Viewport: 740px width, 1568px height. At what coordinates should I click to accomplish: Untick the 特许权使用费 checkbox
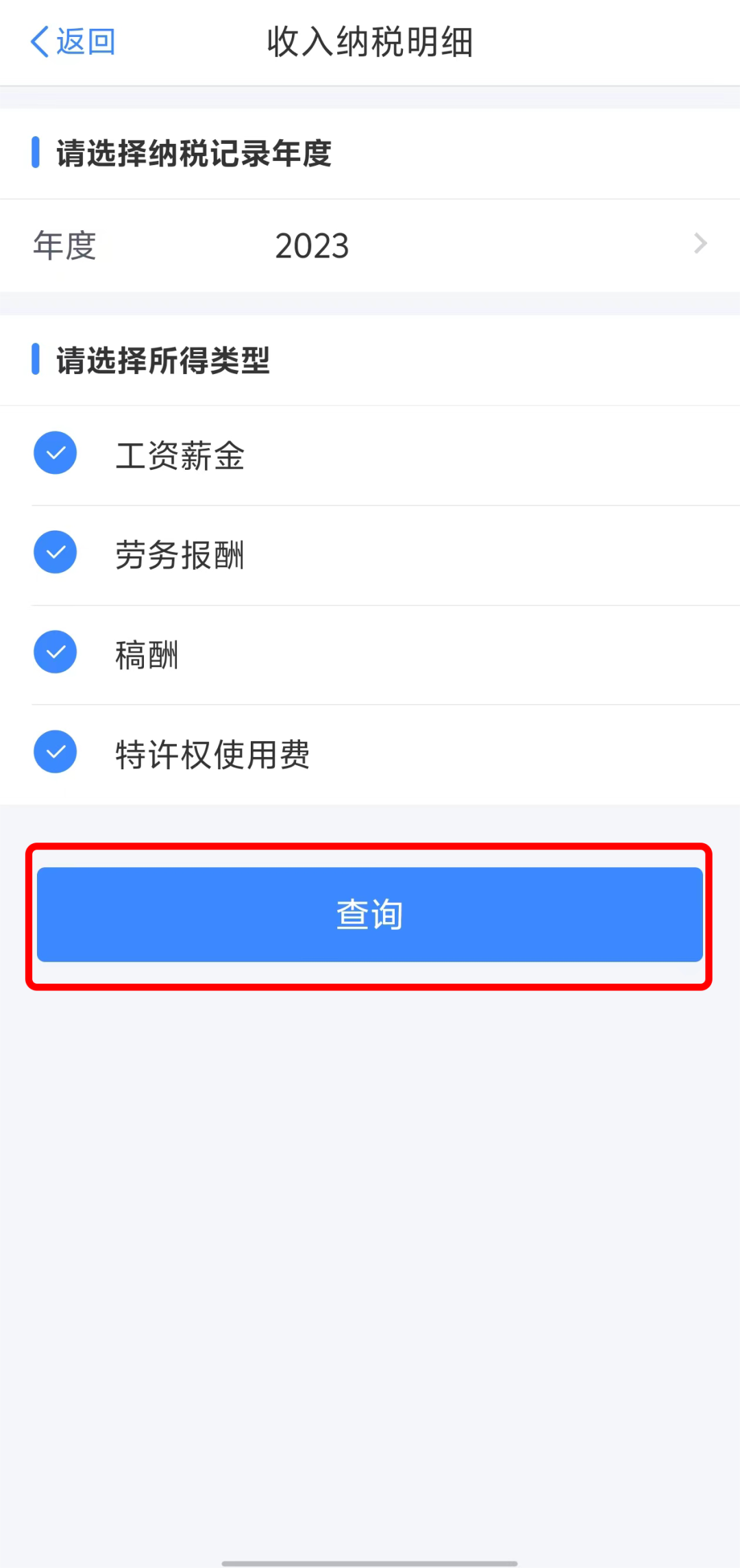56,751
